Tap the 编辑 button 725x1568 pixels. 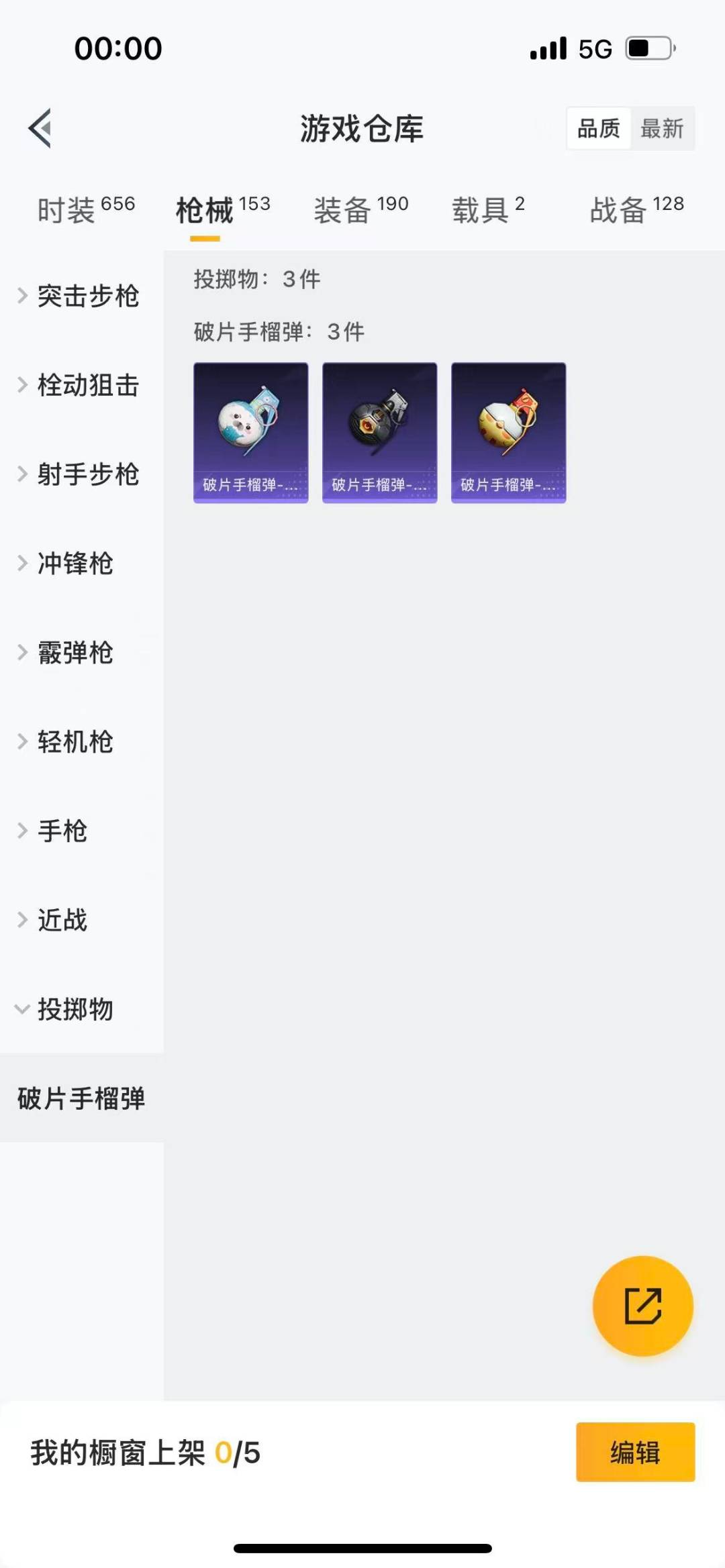tap(635, 1452)
